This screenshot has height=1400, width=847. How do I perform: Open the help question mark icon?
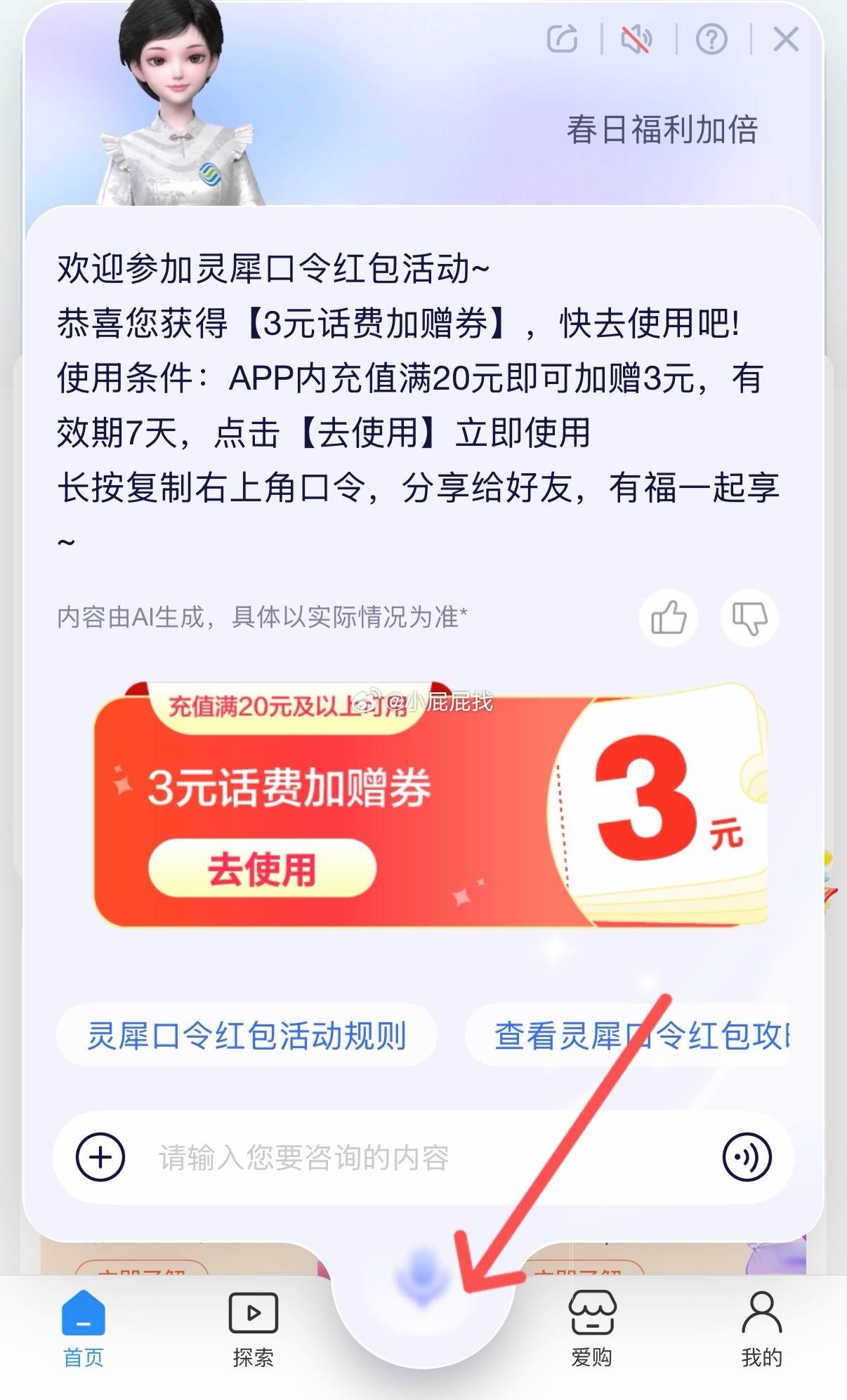(x=711, y=39)
